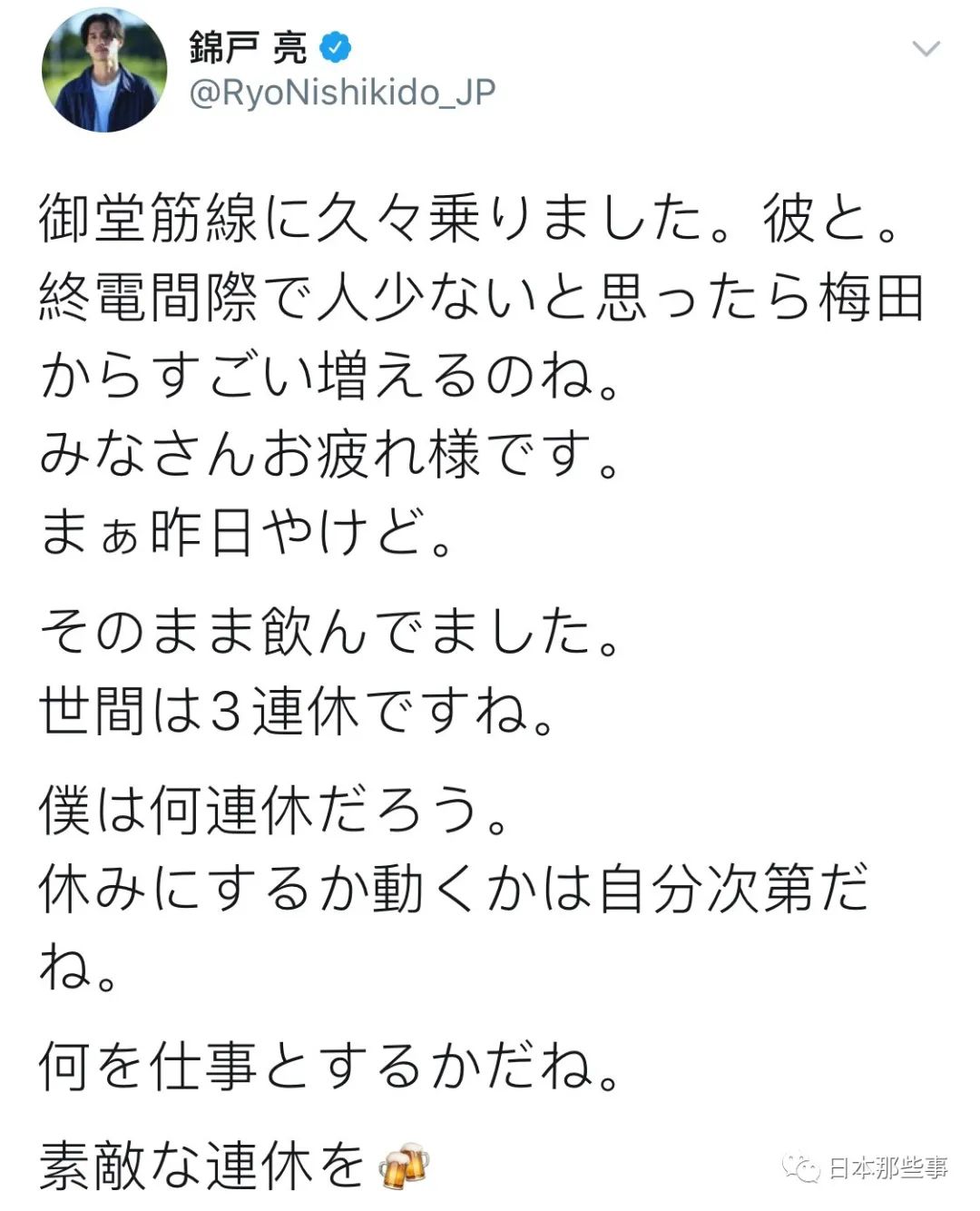Viewport: 980px width, 1211px height.
Task: Open the @RyoNishikido_JP profile handle
Action: pos(342,92)
